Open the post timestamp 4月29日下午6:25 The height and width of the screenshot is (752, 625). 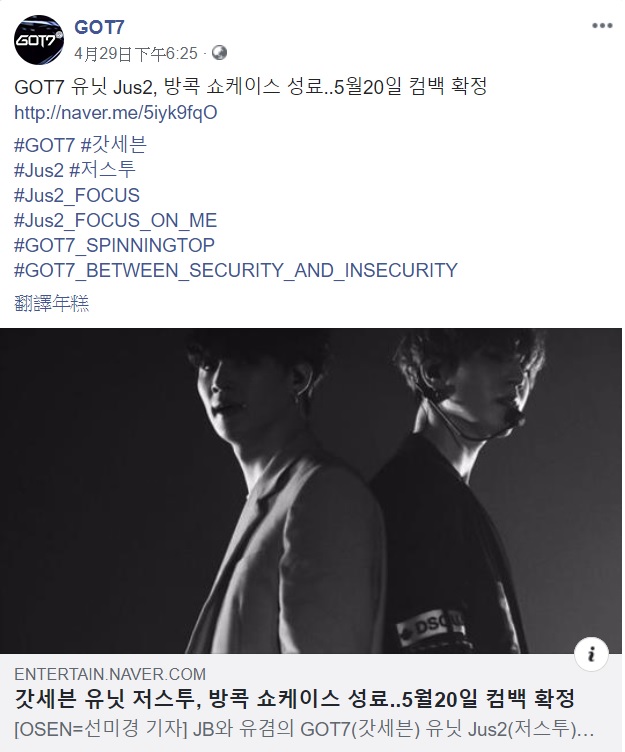(x=136, y=52)
